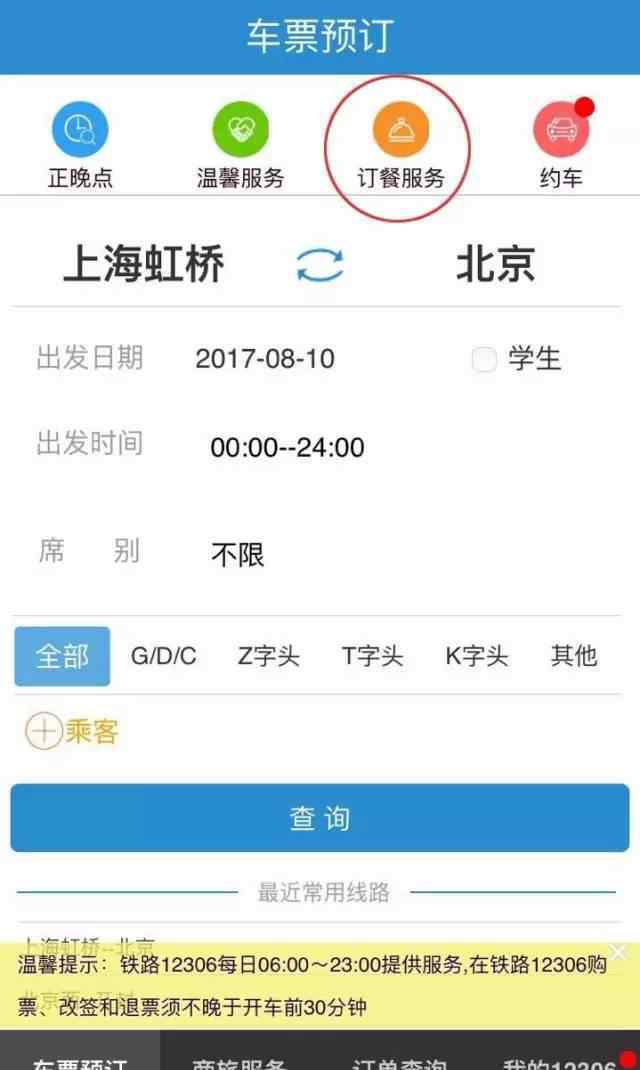
Task: Filter by T字头 trains
Action: (372, 656)
